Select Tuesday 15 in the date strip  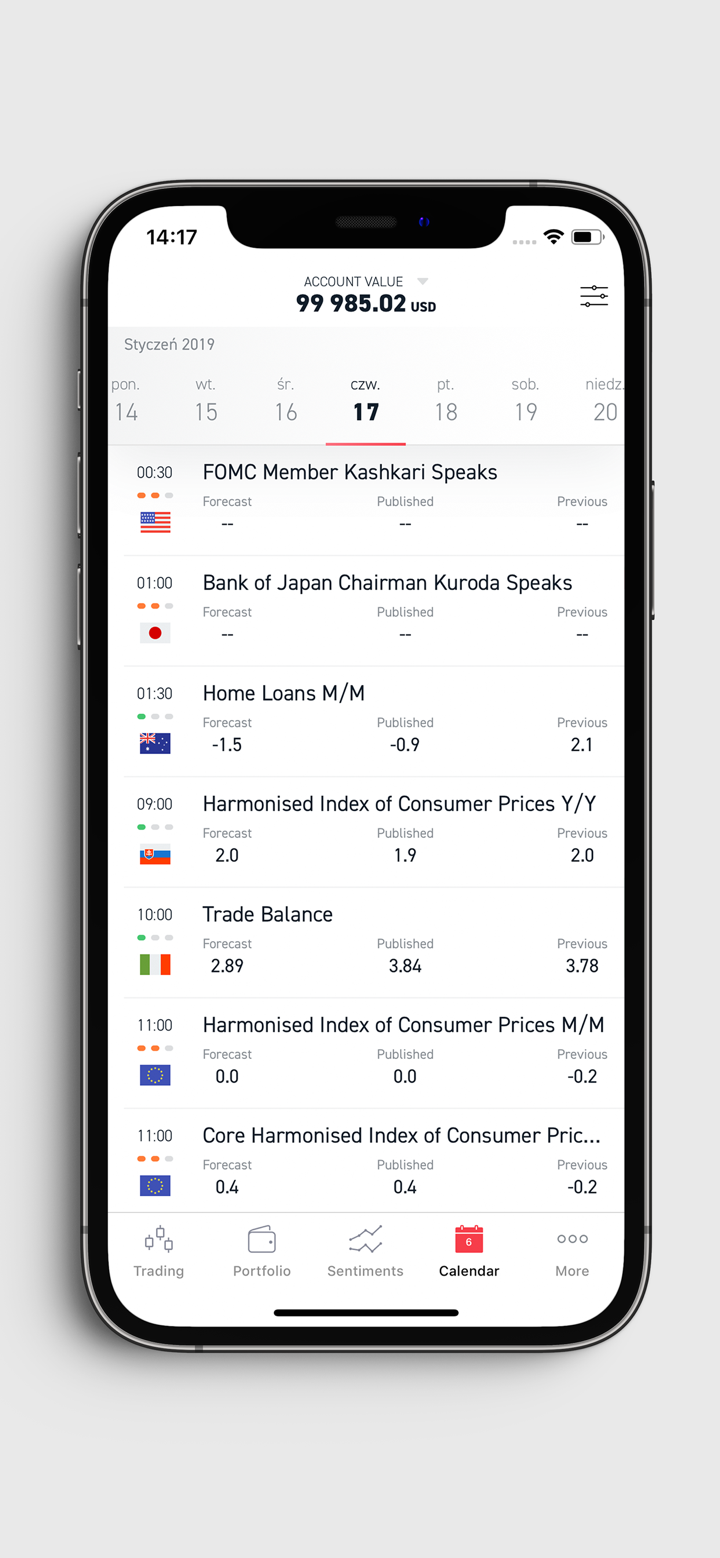(206, 400)
